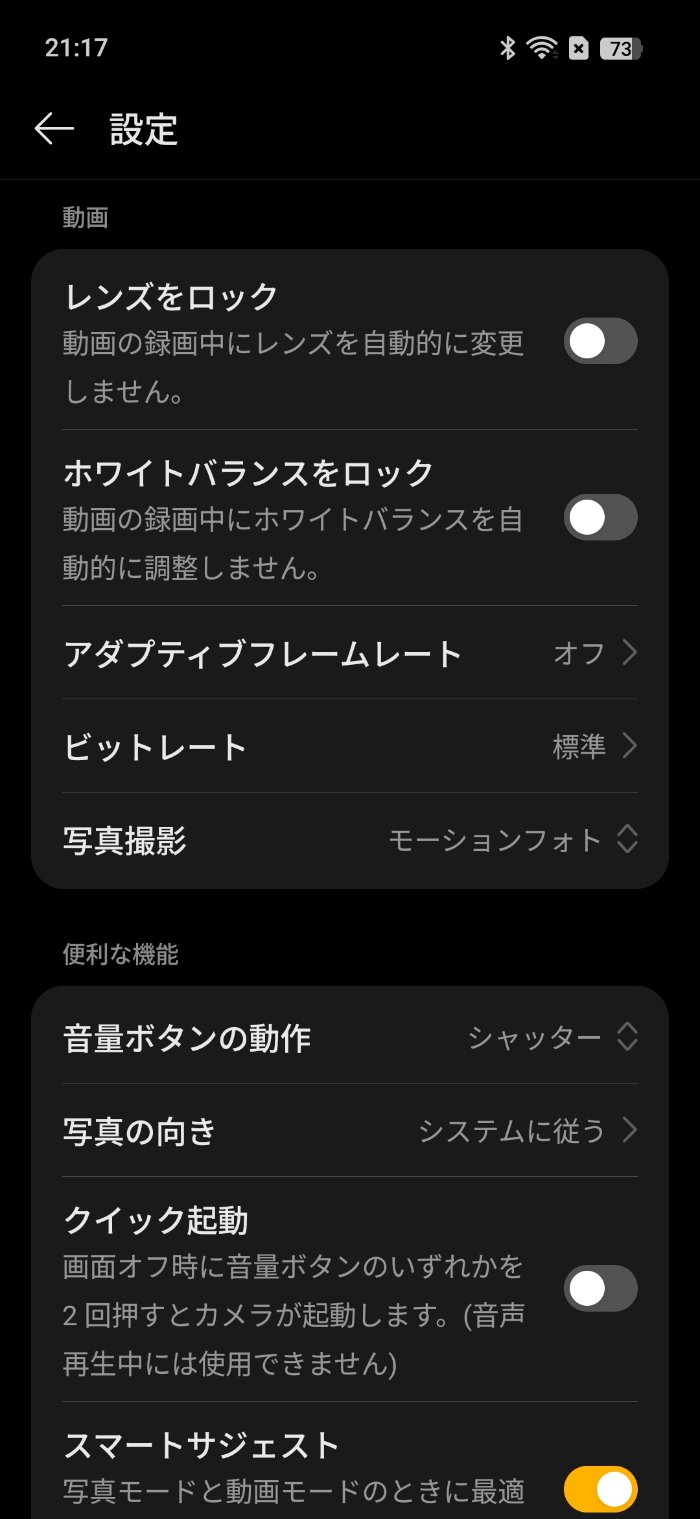Go back using the arrow beside 設定
The height and width of the screenshot is (1519, 700).
(x=55, y=129)
